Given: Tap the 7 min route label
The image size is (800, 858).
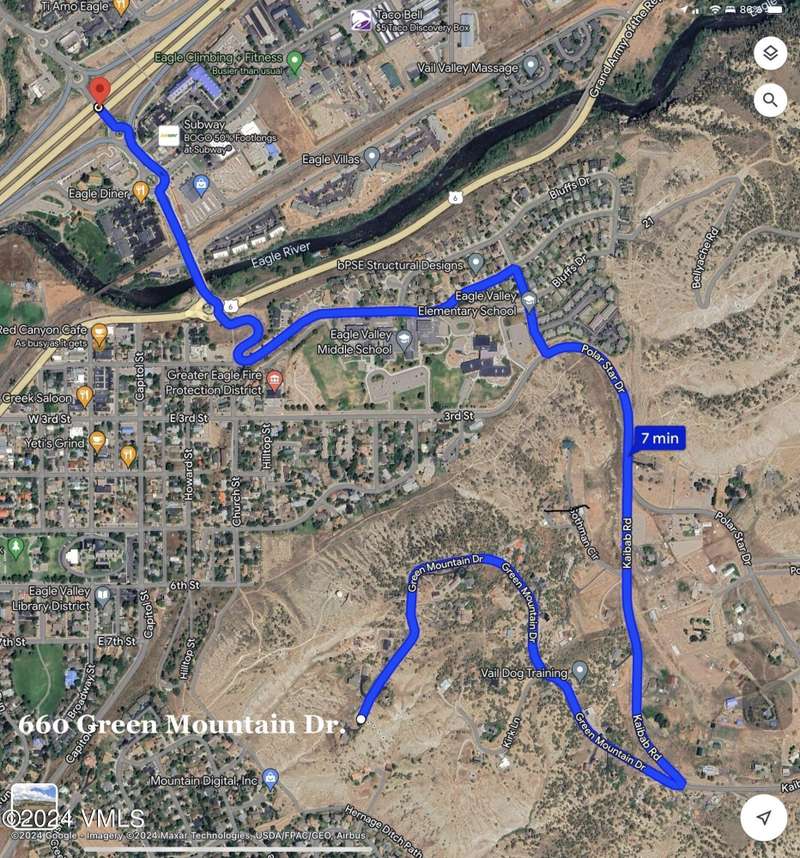Looking at the screenshot, I should (x=659, y=437).
